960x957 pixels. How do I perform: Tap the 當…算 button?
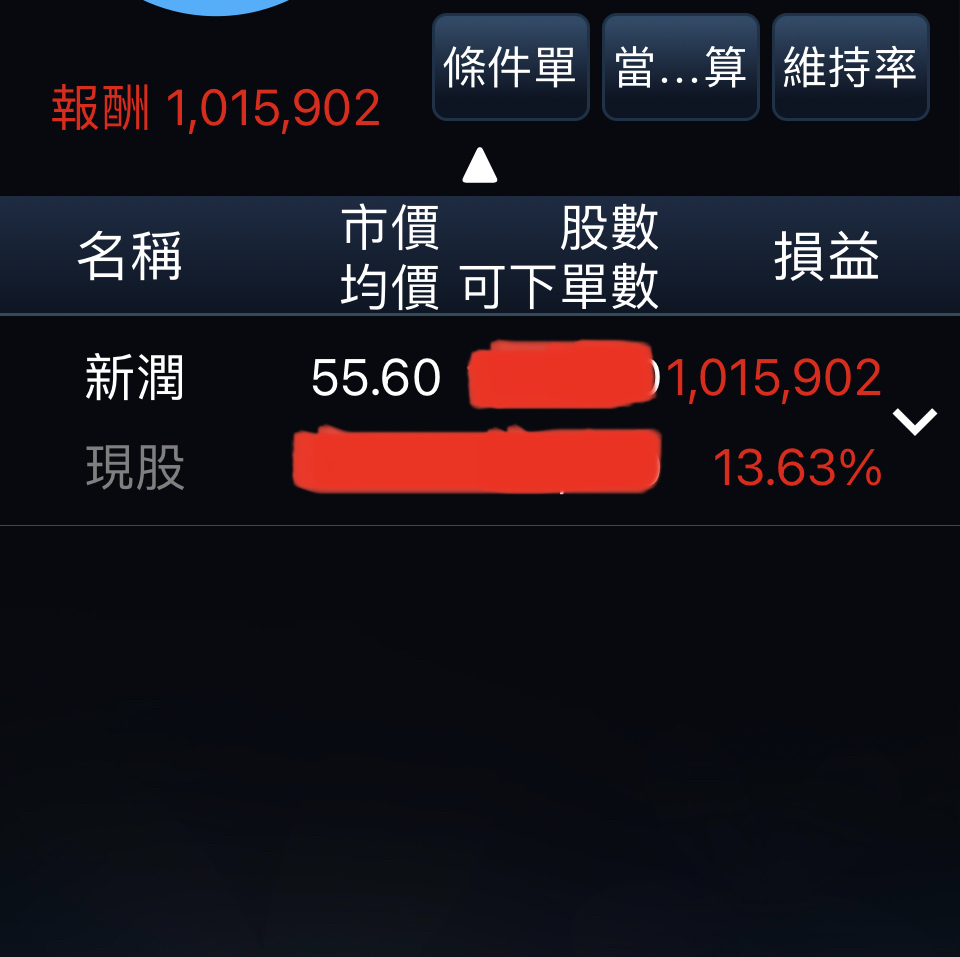[x=680, y=67]
